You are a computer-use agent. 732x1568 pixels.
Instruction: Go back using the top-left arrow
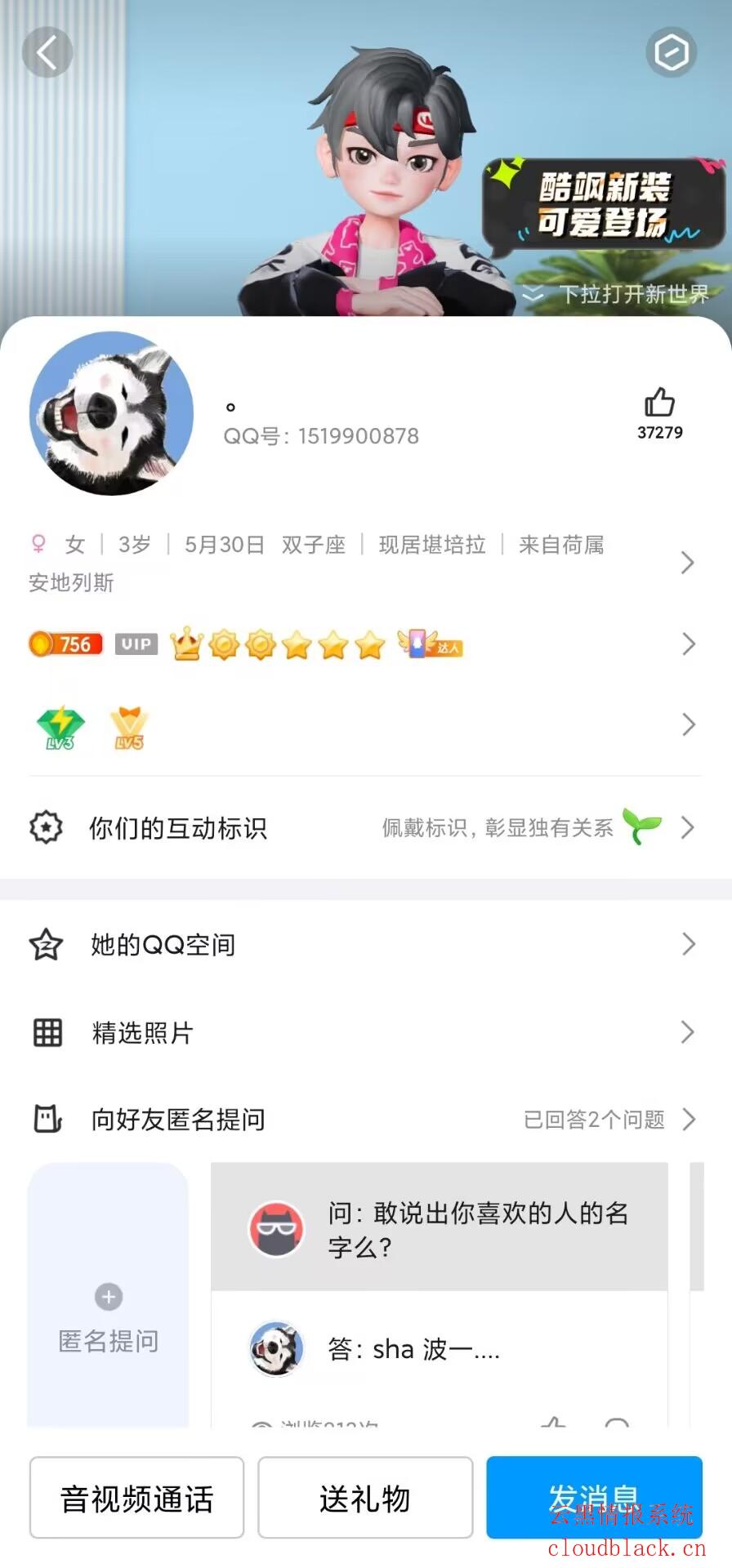click(x=47, y=53)
